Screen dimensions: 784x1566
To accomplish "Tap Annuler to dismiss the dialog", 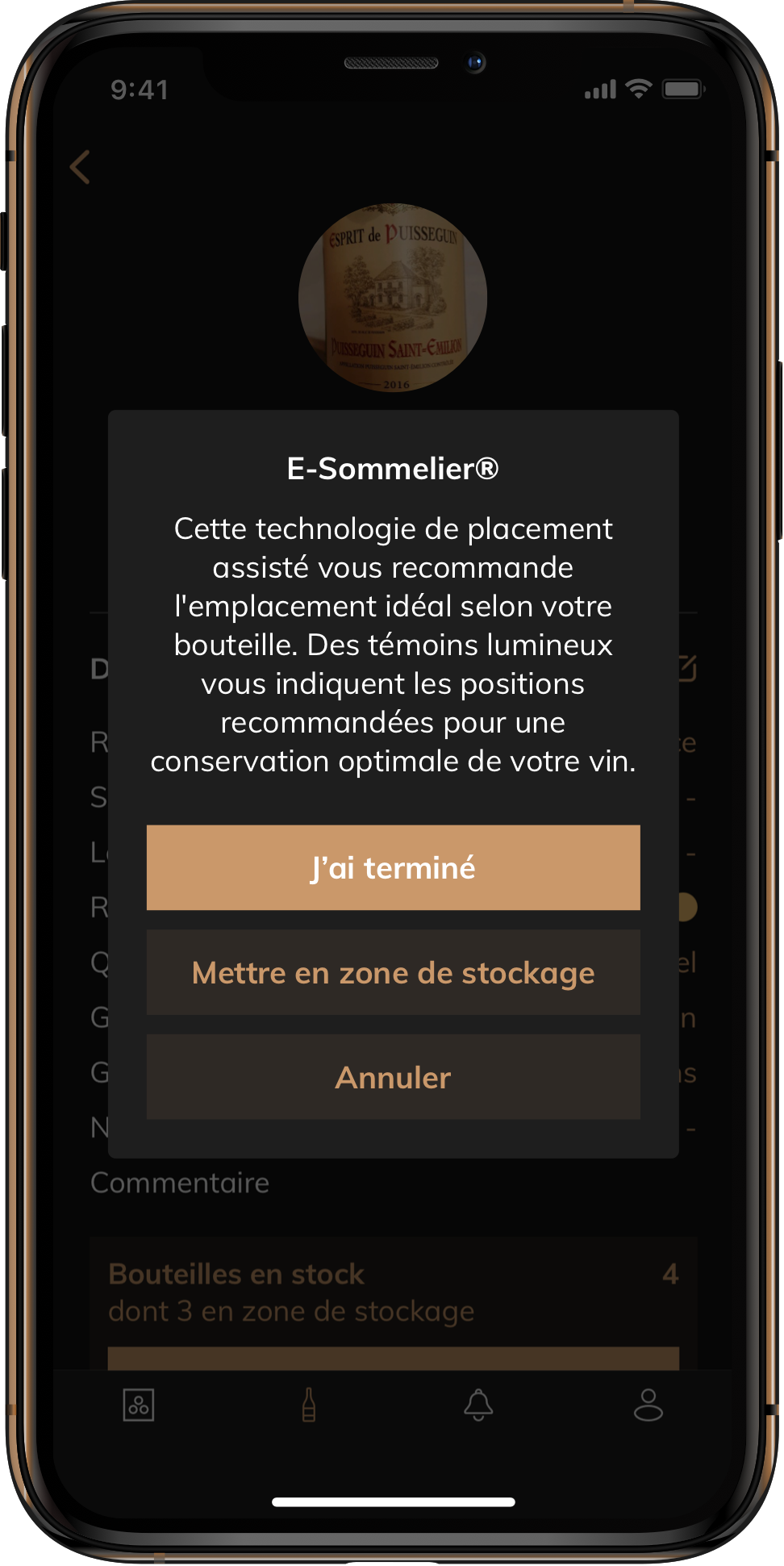I will tap(393, 1078).
